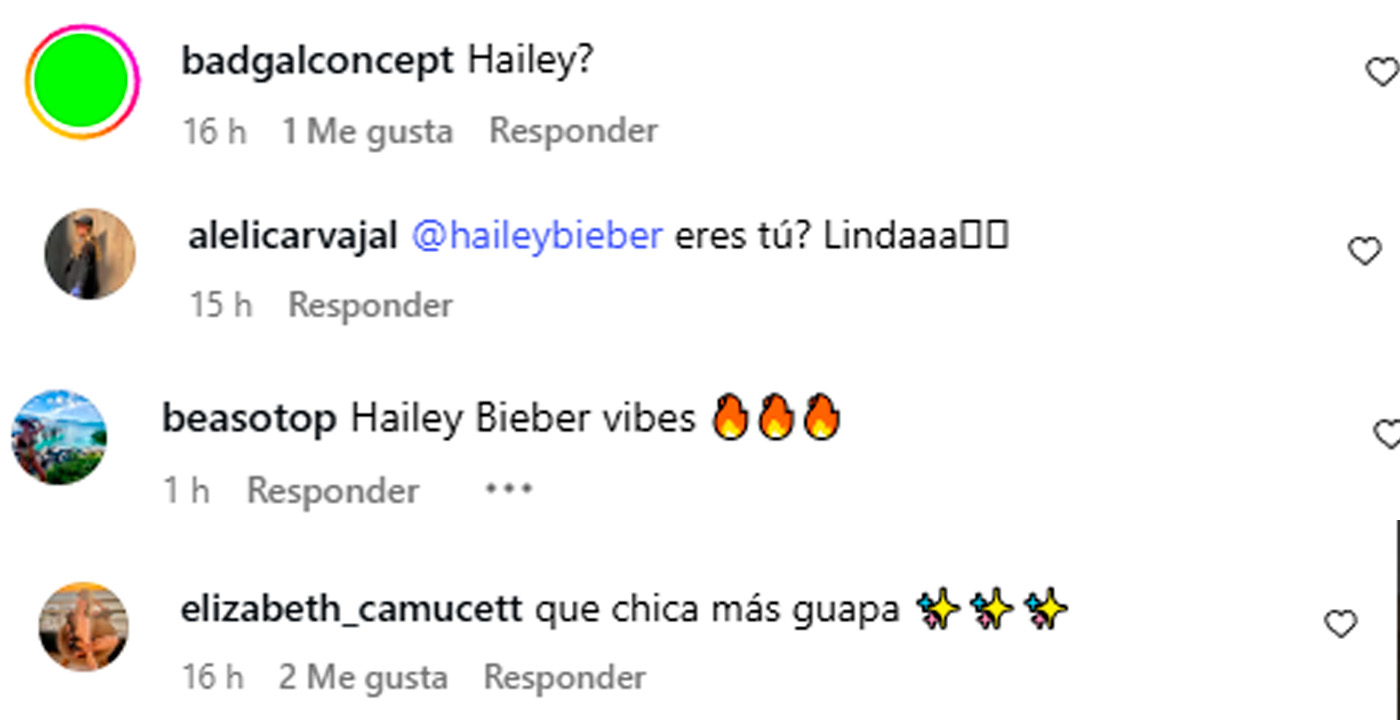View beasotop's profile via username
The width and height of the screenshot is (1400, 720).
249,419
